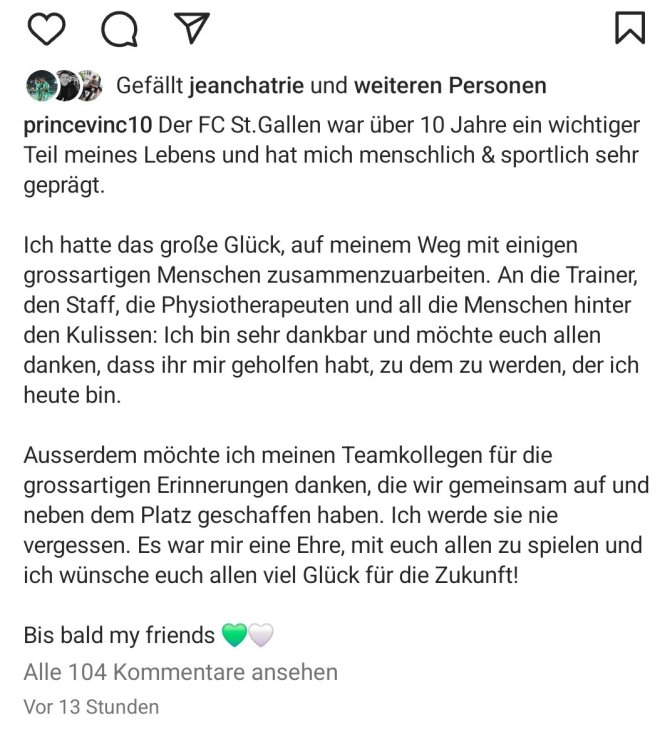Share this post with the paper plane
Viewport: 660px width, 750px height.
click(x=192, y=27)
